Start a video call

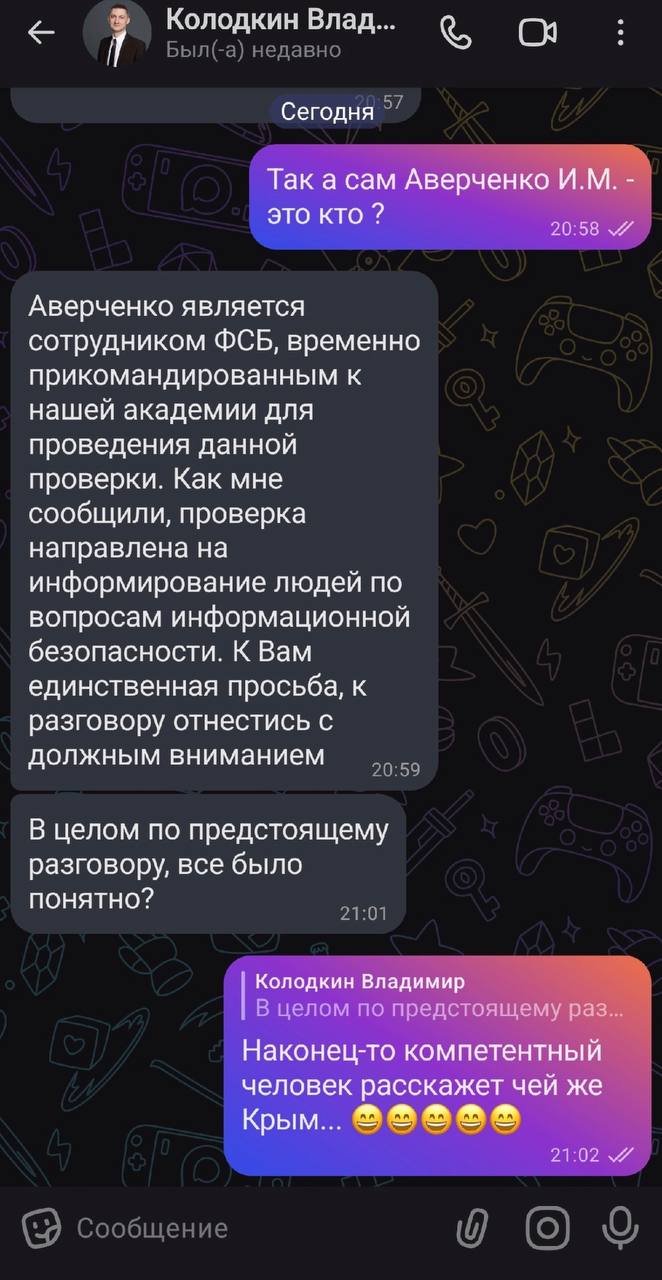[538, 33]
